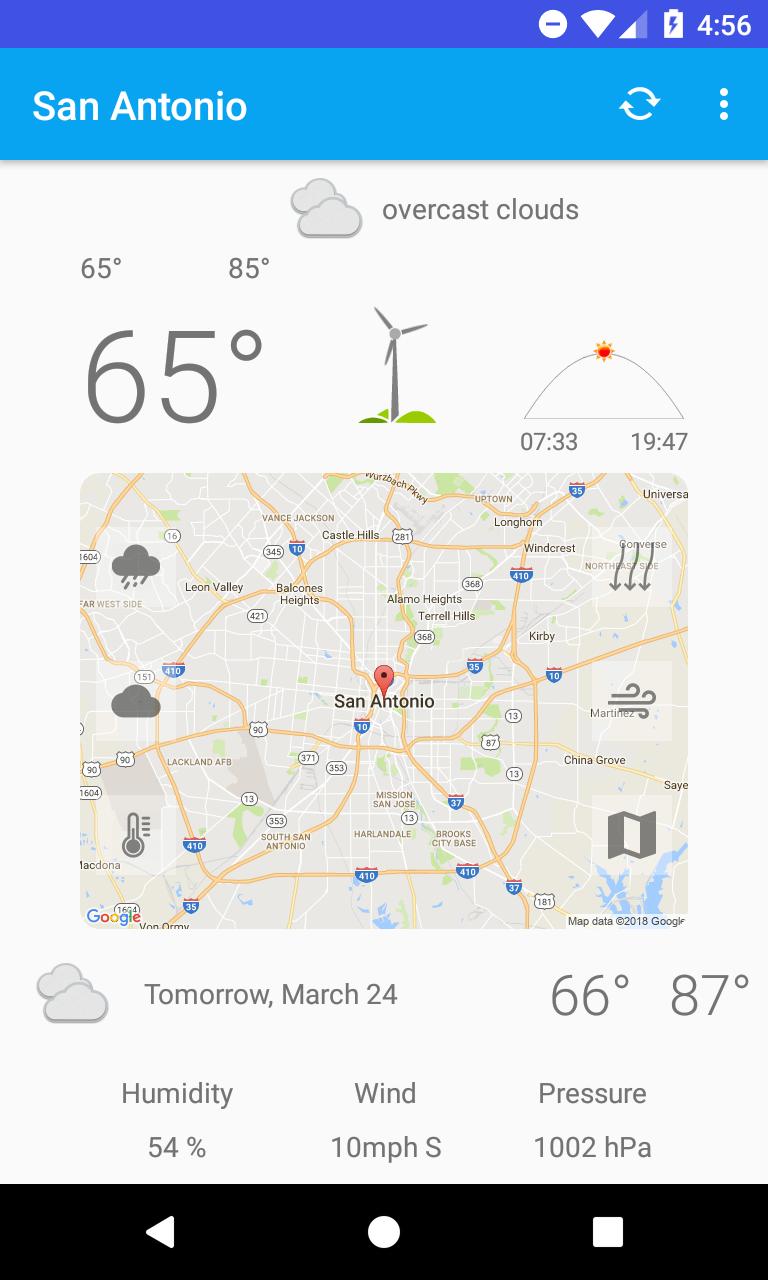Image resolution: width=768 pixels, height=1280 pixels.
Task: Refresh the San Antonio weather data
Action: 639,104
